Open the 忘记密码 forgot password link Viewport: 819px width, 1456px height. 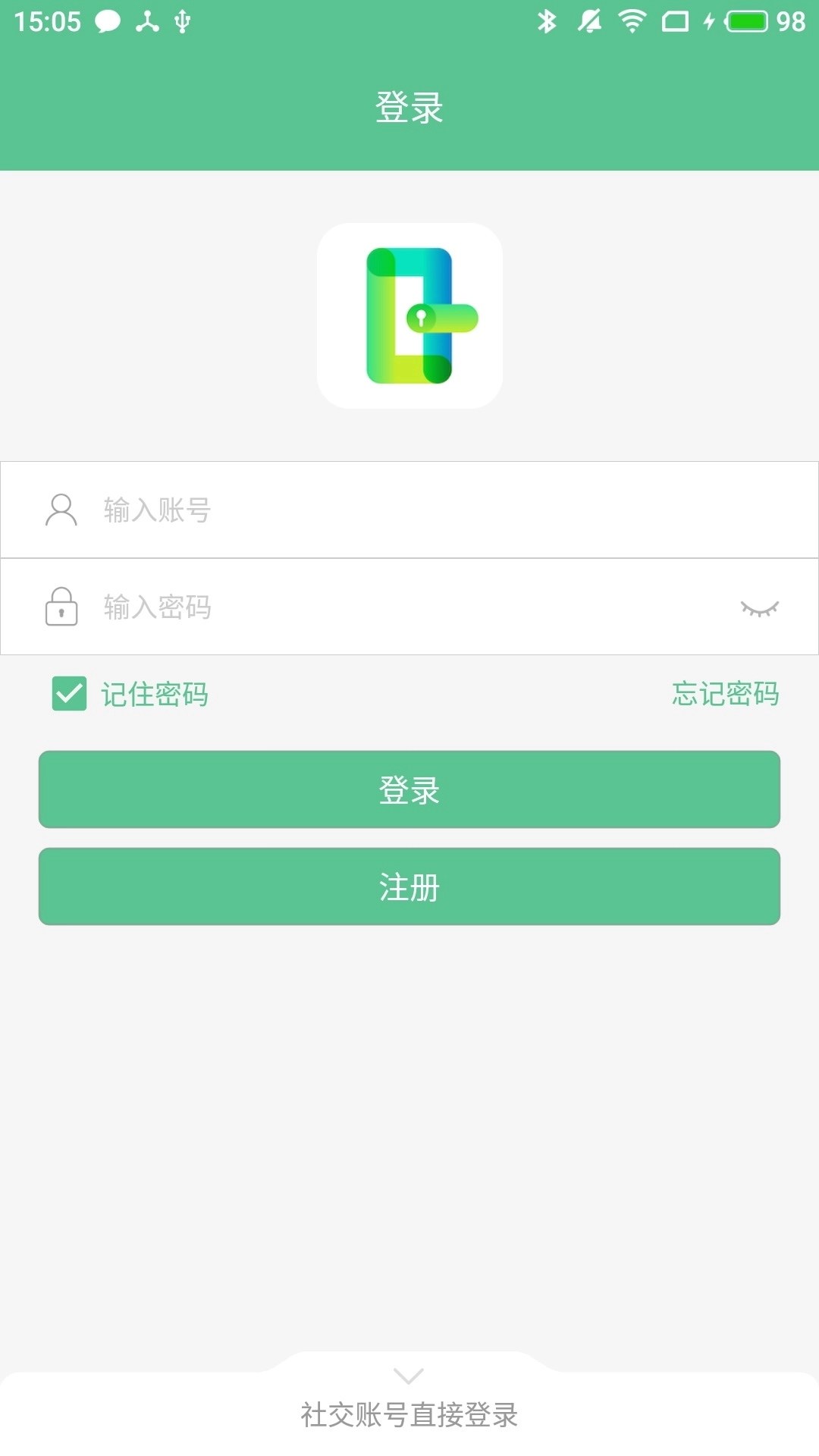[724, 692]
